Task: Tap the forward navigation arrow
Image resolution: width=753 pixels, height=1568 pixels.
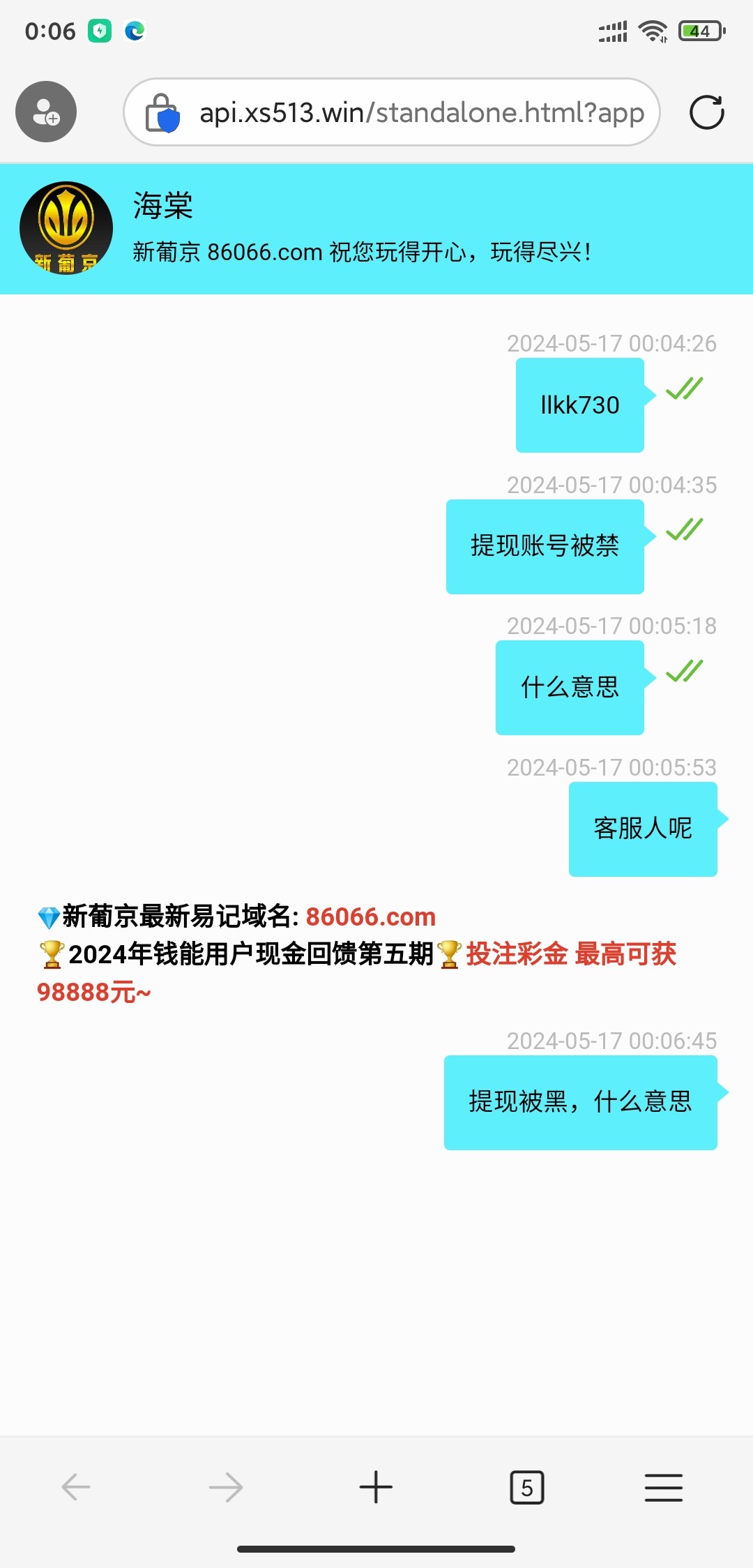Action: point(226,1486)
